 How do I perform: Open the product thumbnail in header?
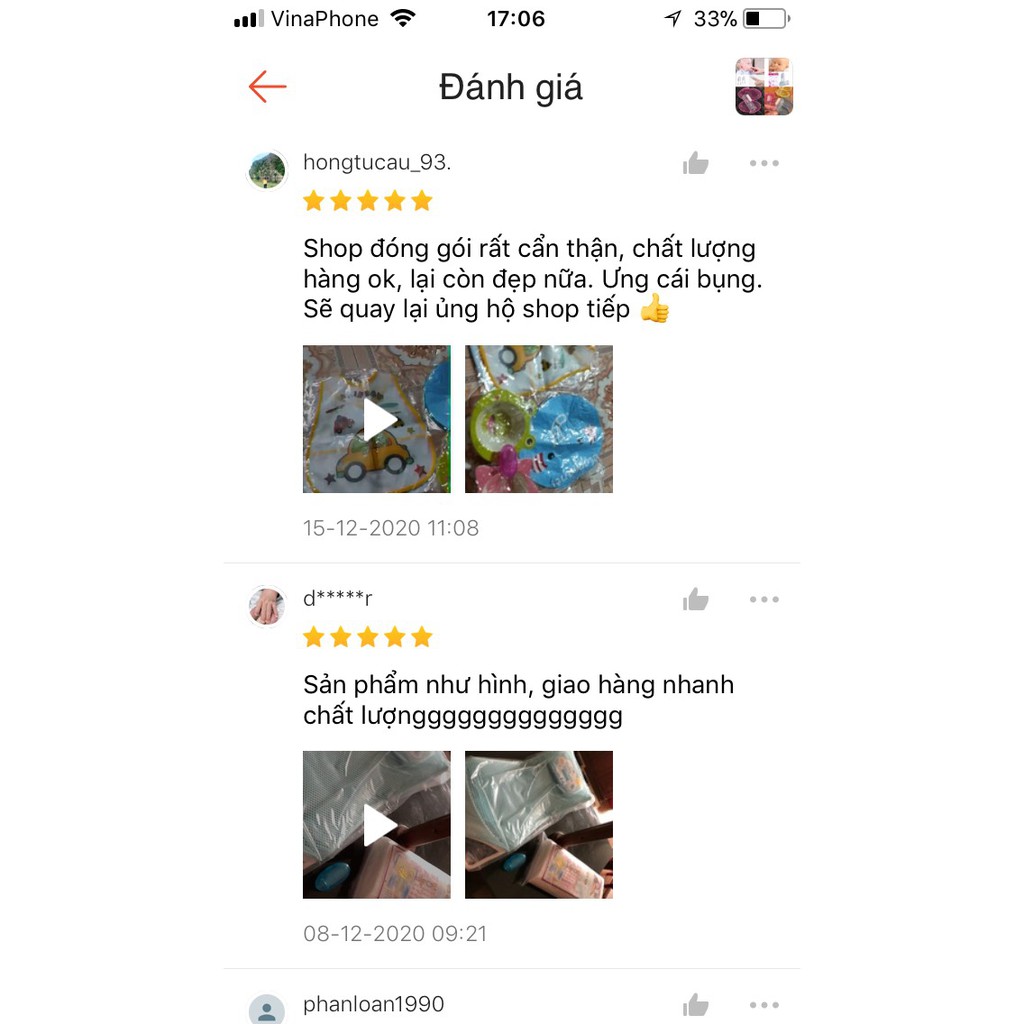click(764, 87)
